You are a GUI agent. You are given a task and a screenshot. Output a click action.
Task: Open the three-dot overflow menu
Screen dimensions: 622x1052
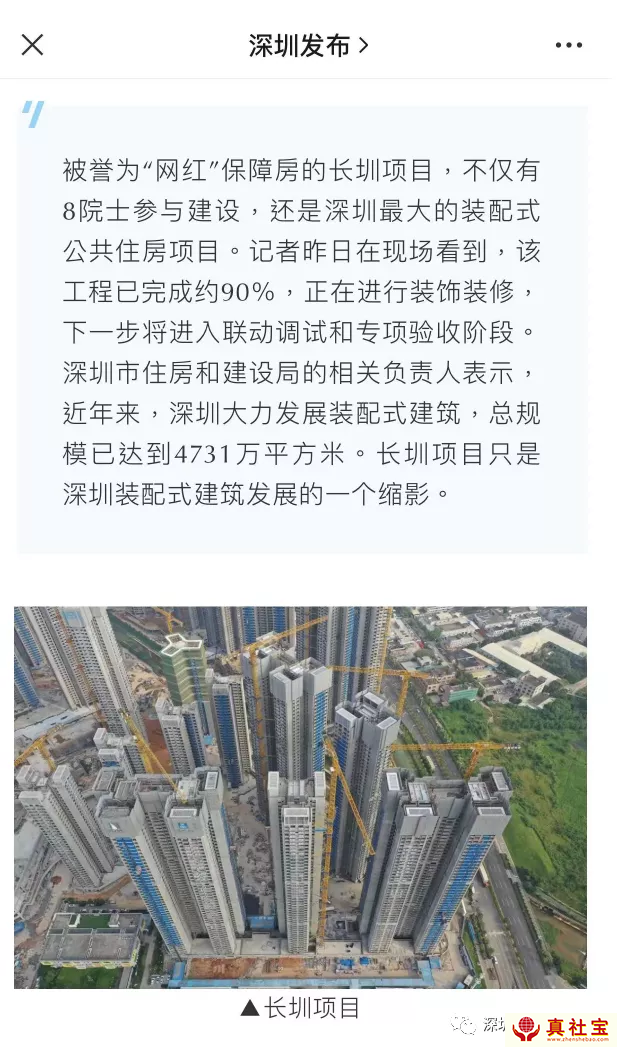pyautogui.click(x=568, y=45)
